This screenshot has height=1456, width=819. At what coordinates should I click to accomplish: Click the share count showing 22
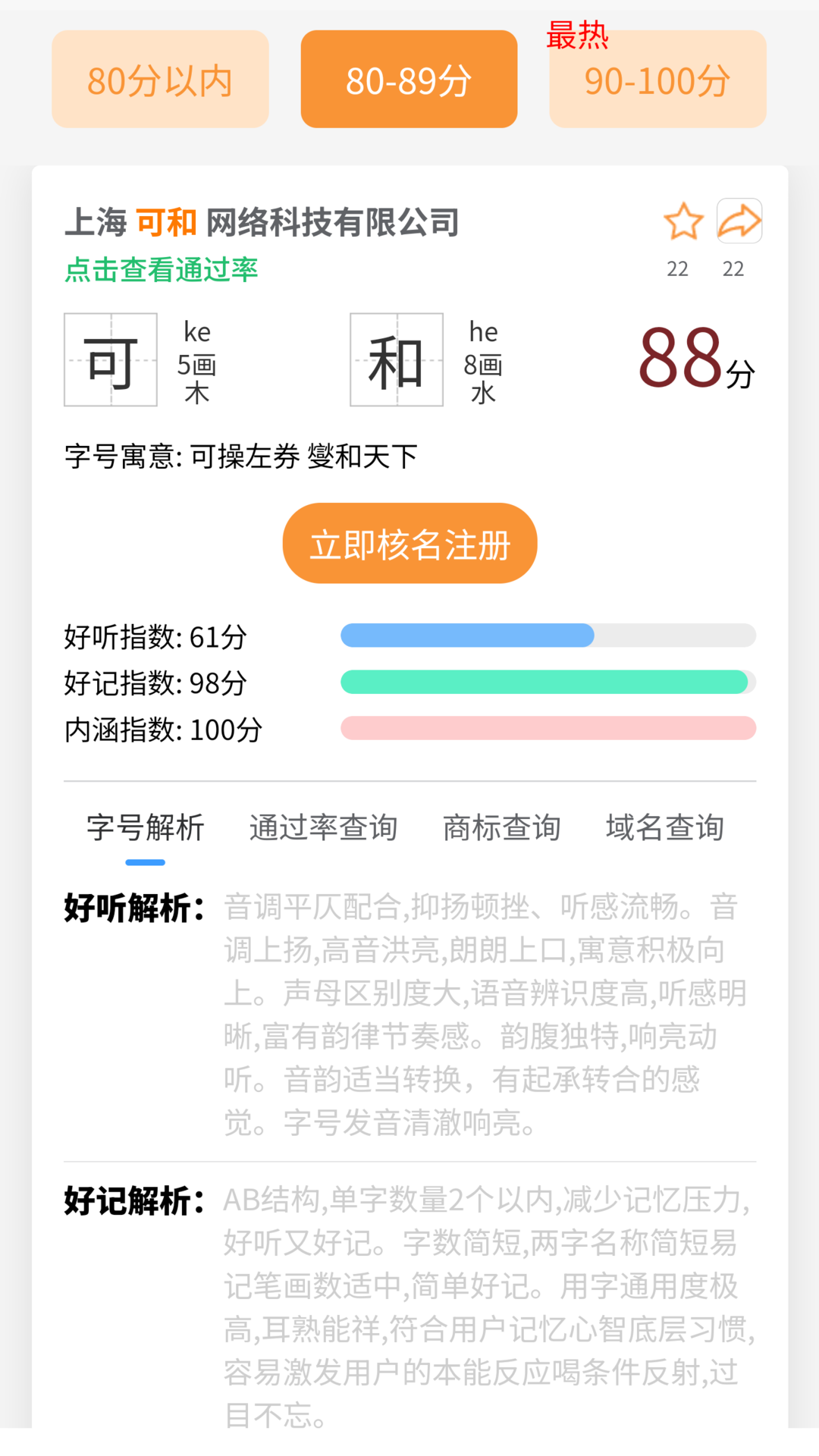(733, 268)
